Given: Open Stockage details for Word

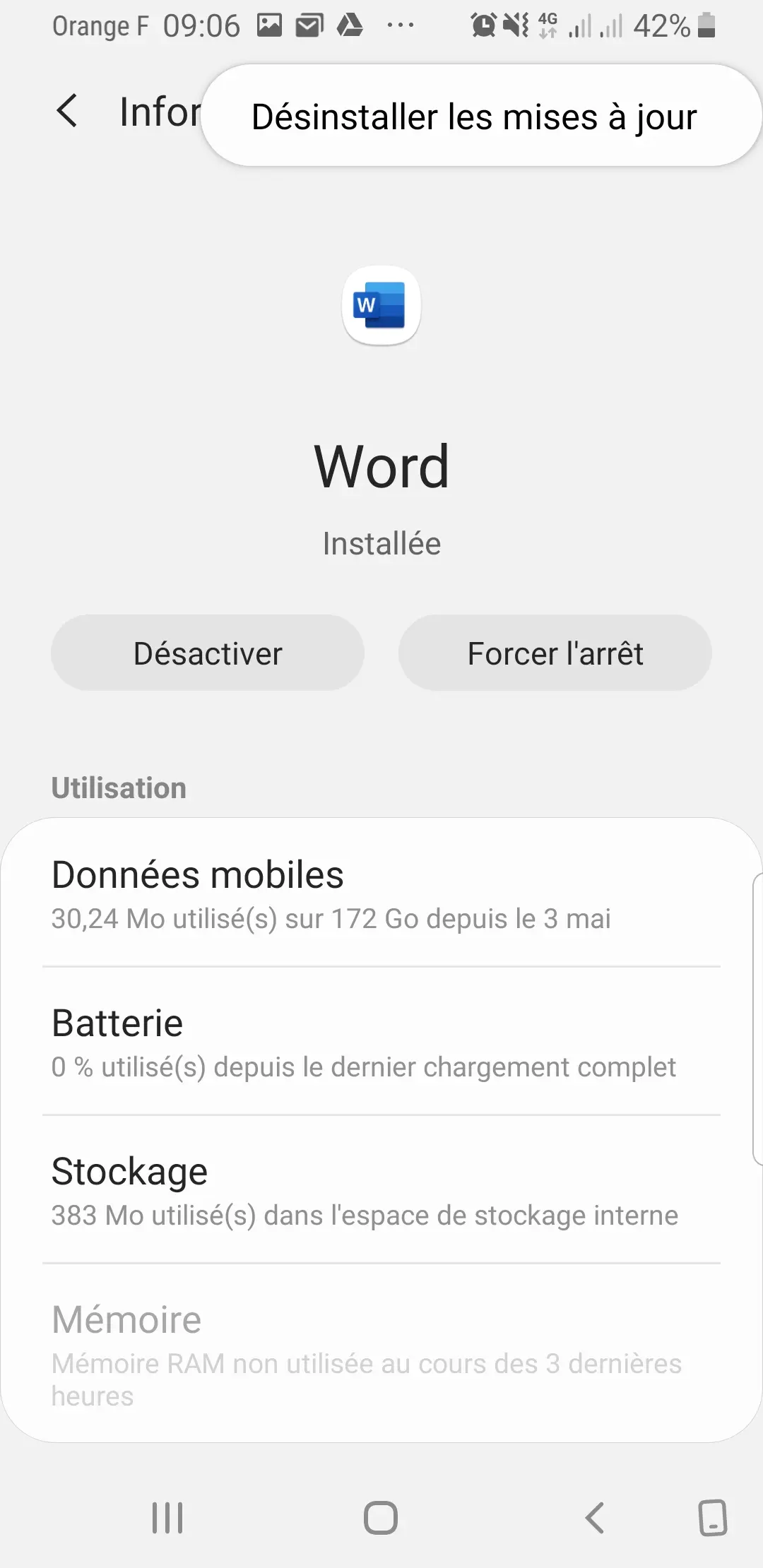Looking at the screenshot, I should click(x=381, y=1190).
